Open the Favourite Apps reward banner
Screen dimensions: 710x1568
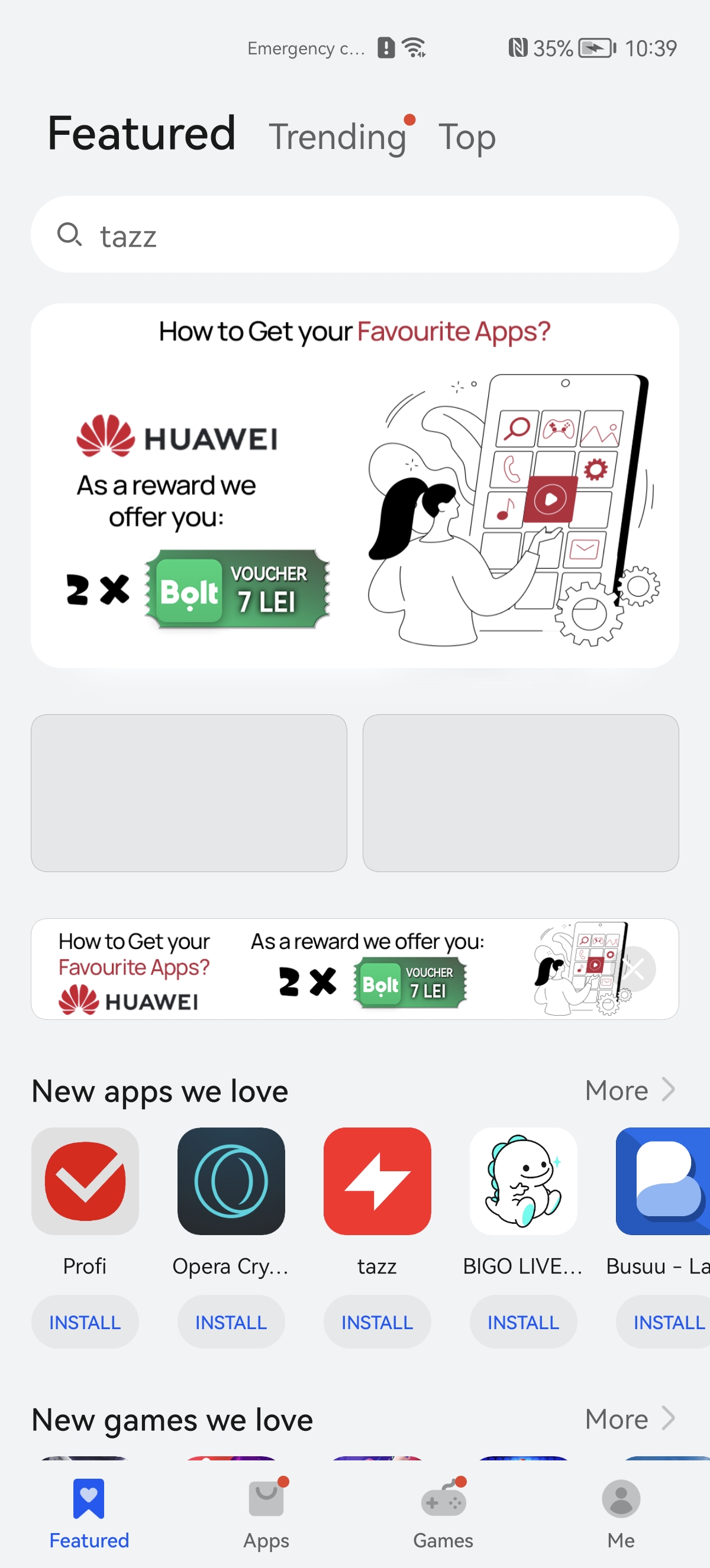pyautogui.click(x=354, y=485)
